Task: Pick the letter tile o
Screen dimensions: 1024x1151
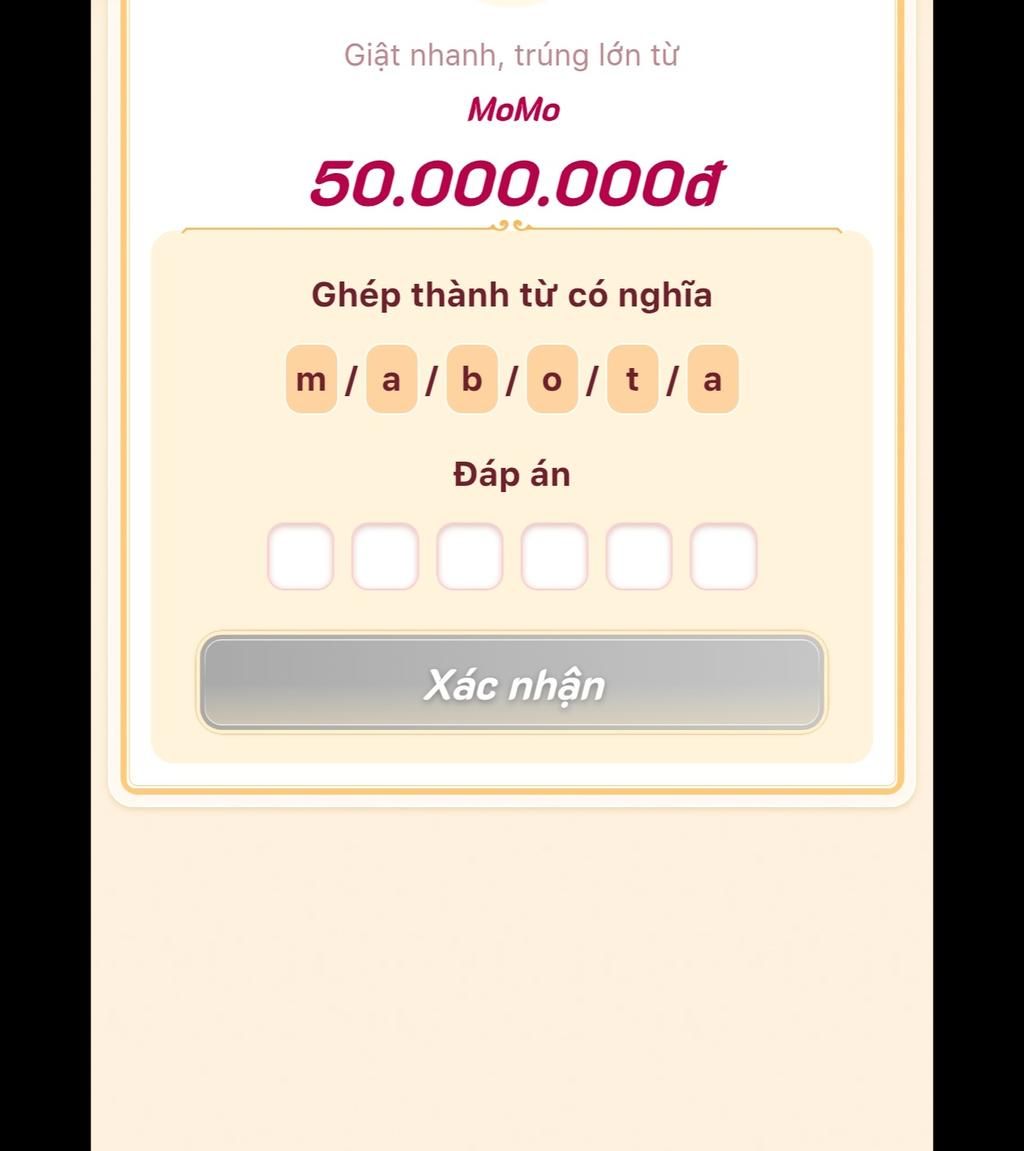Action: [552, 379]
